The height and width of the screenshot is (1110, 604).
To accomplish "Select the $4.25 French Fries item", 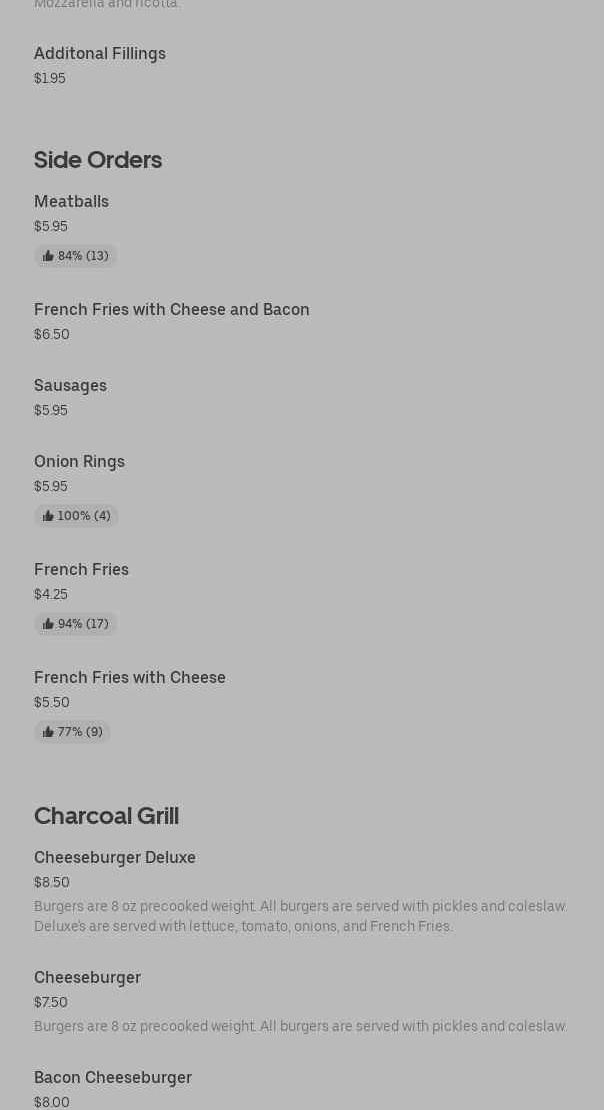I will 82,570.
